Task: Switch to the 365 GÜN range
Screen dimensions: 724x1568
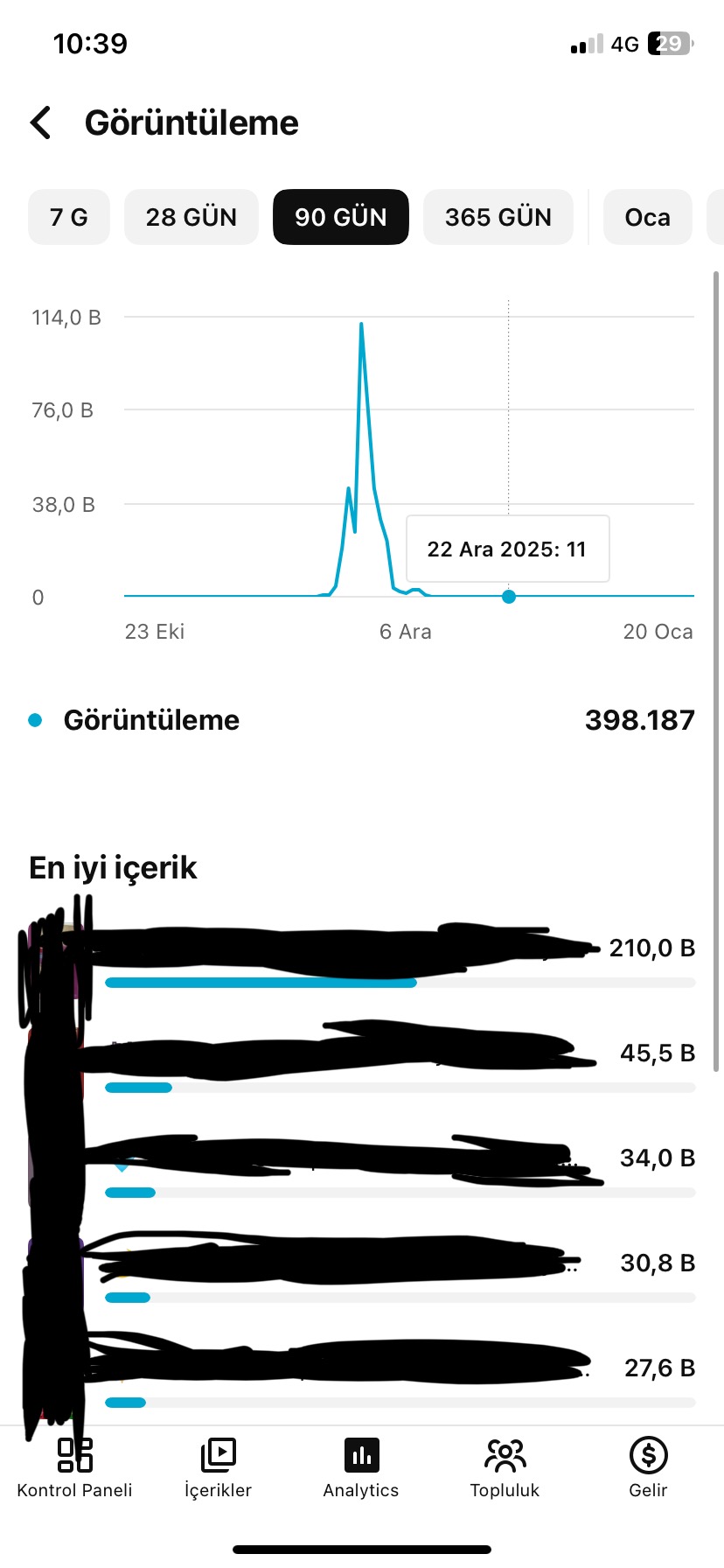Action: [x=498, y=217]
